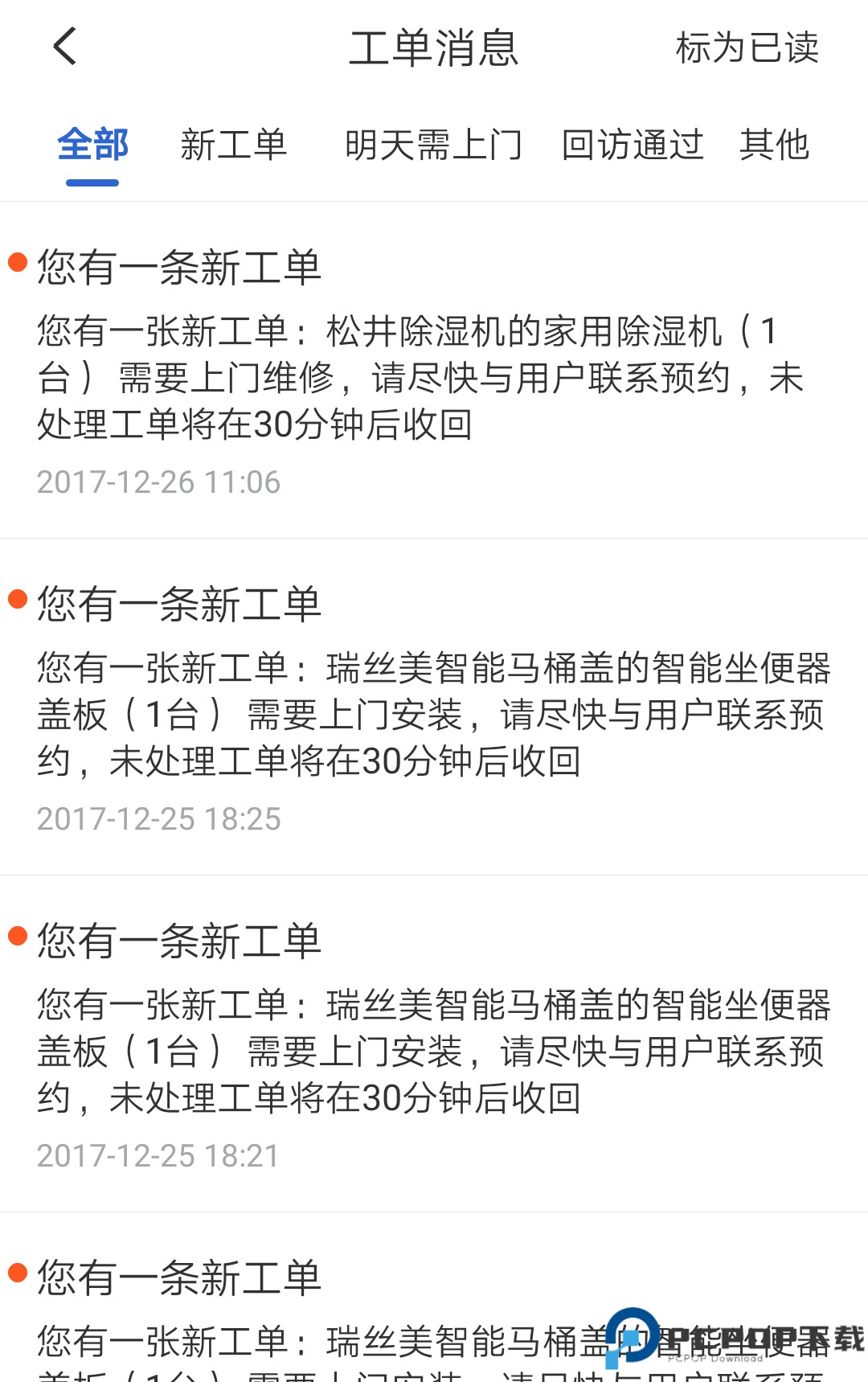Select the 全部 tab
The height and width of the screenshot is (1382, 868).
point(91,146)
